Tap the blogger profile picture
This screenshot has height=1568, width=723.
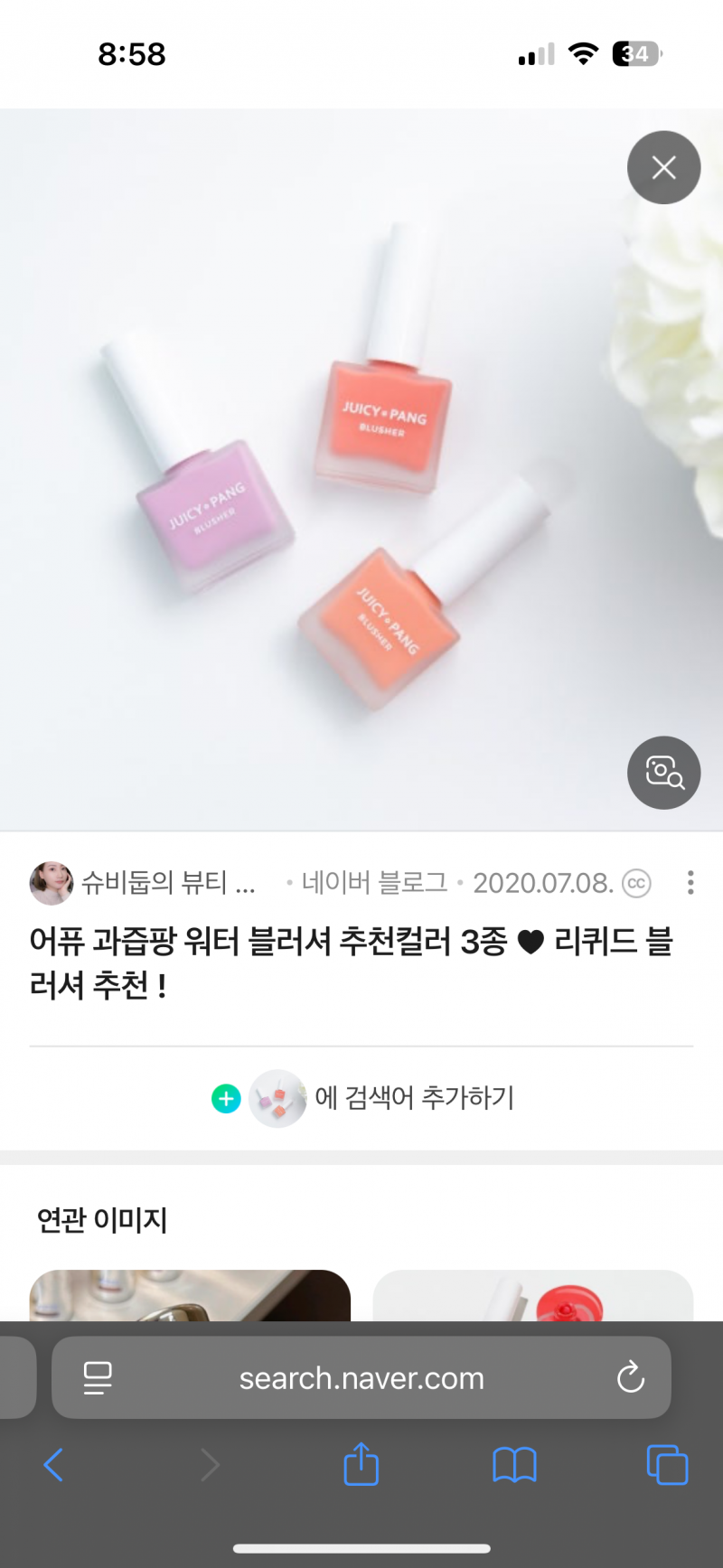(x=52, y=884)
